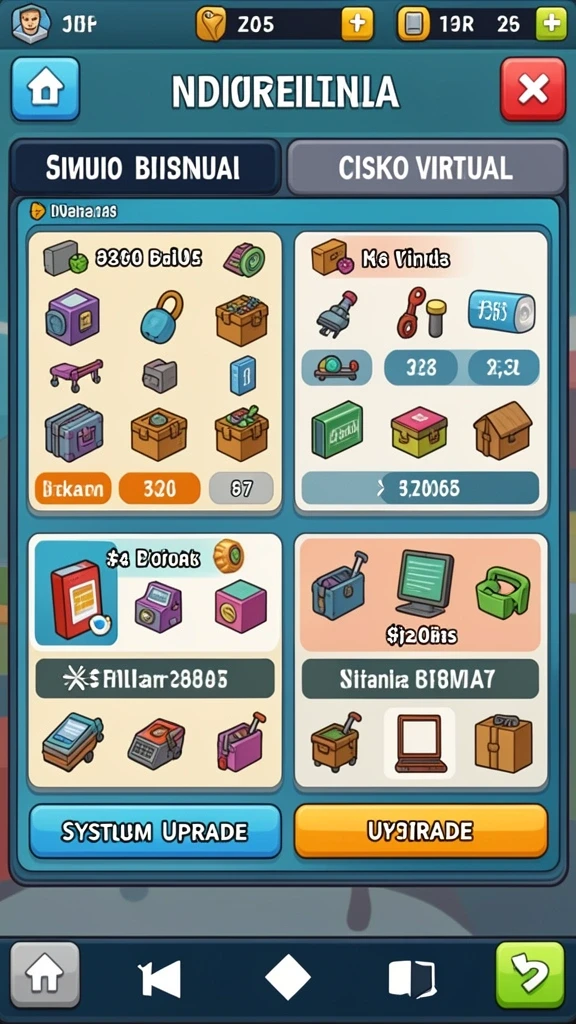Add currency with the green plus
Screen dimensions: 576x1024
(x=551, y=24)
